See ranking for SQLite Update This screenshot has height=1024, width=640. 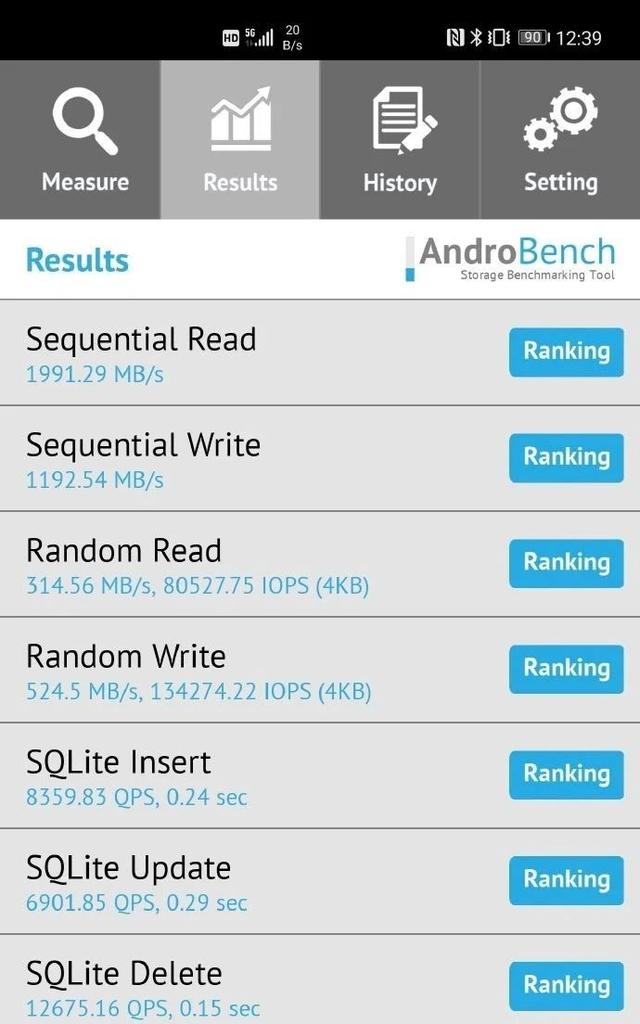pyautogui.click(x=566, y=881)
